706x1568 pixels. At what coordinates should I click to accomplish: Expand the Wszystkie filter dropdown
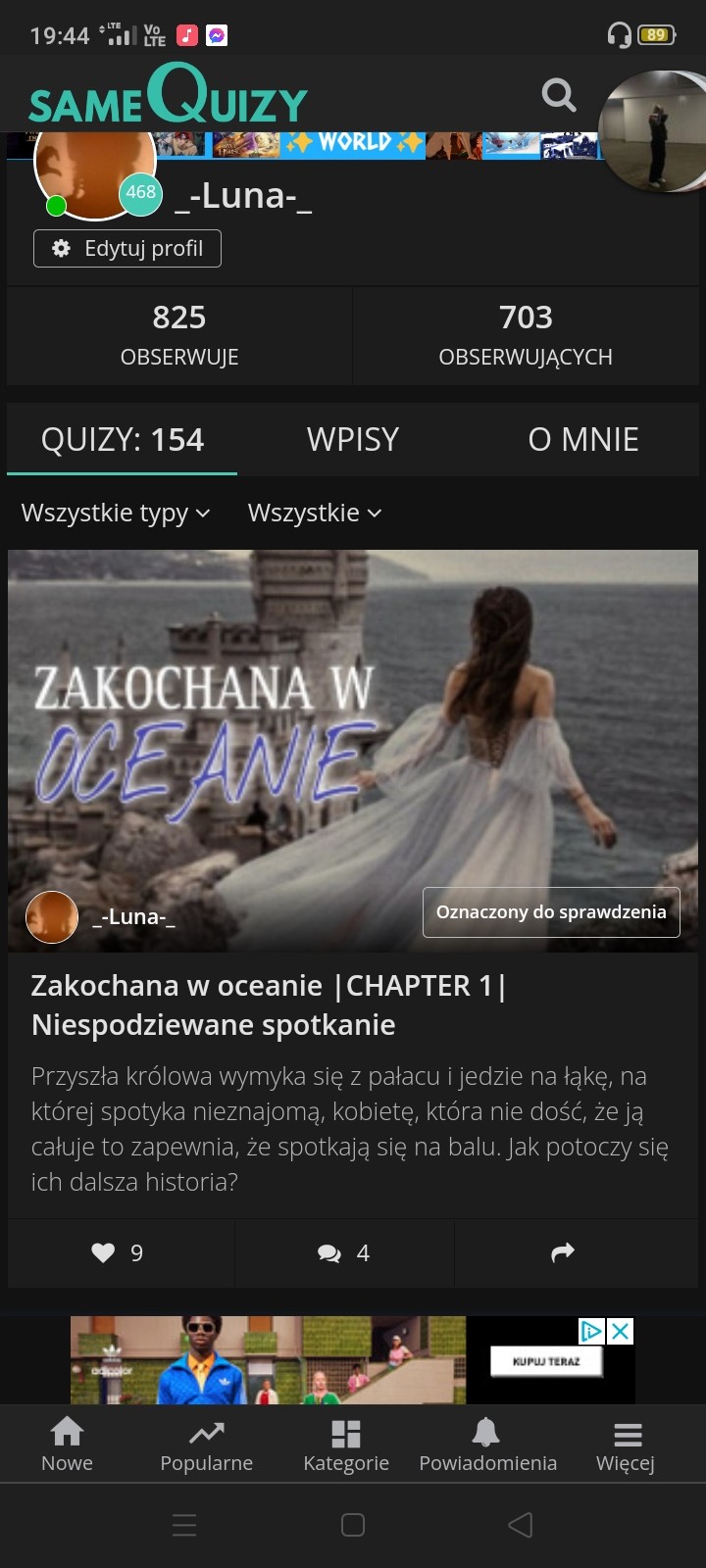tap(315, 513)
